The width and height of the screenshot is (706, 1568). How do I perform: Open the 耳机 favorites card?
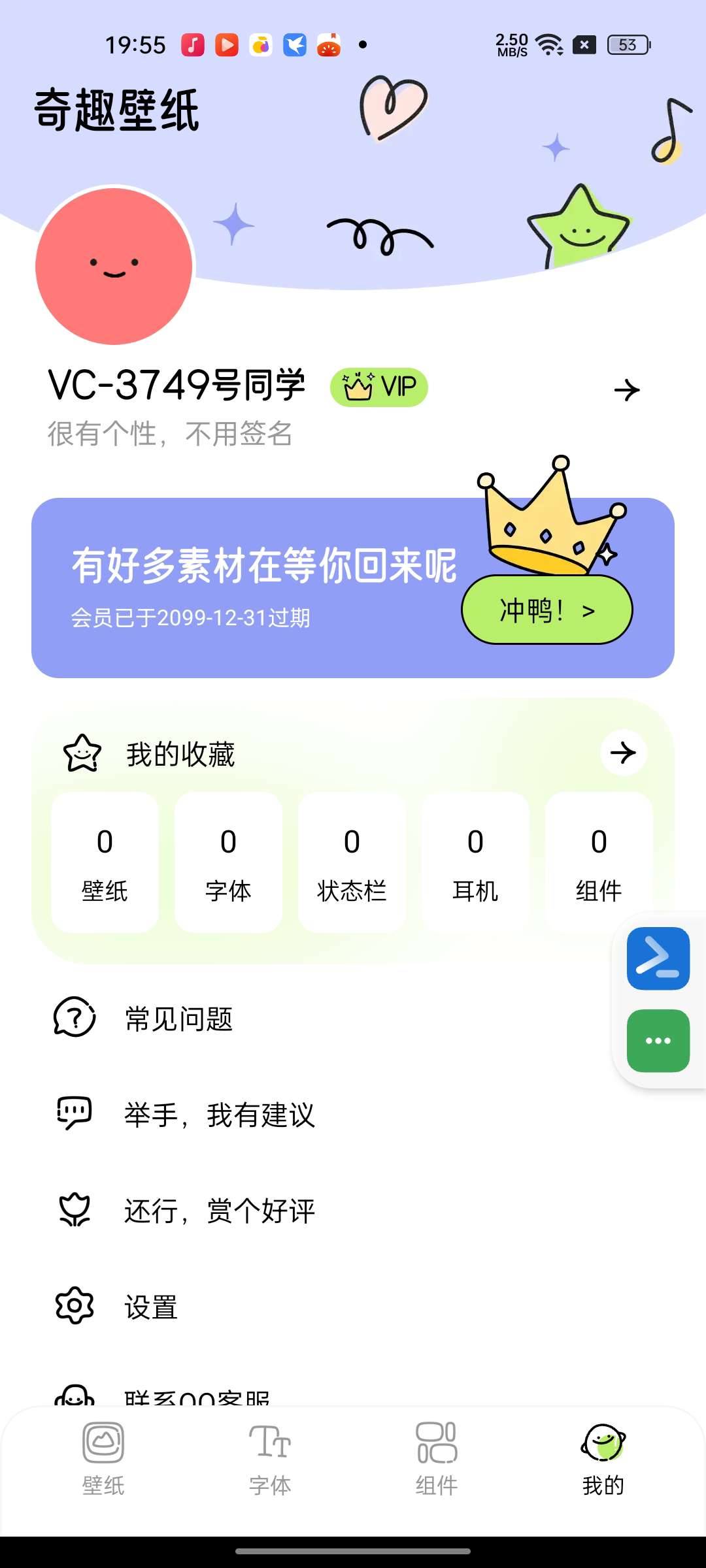475,862
